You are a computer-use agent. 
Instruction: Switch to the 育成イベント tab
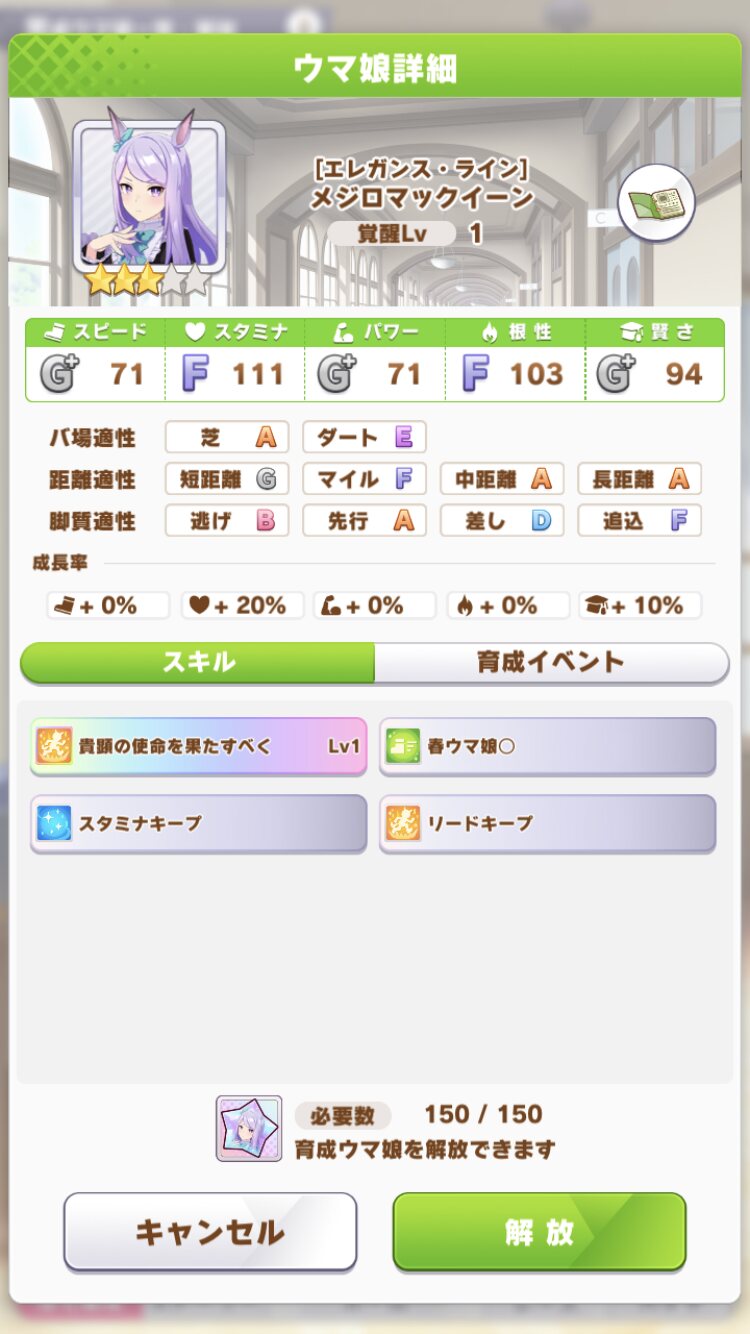(551, 662)
